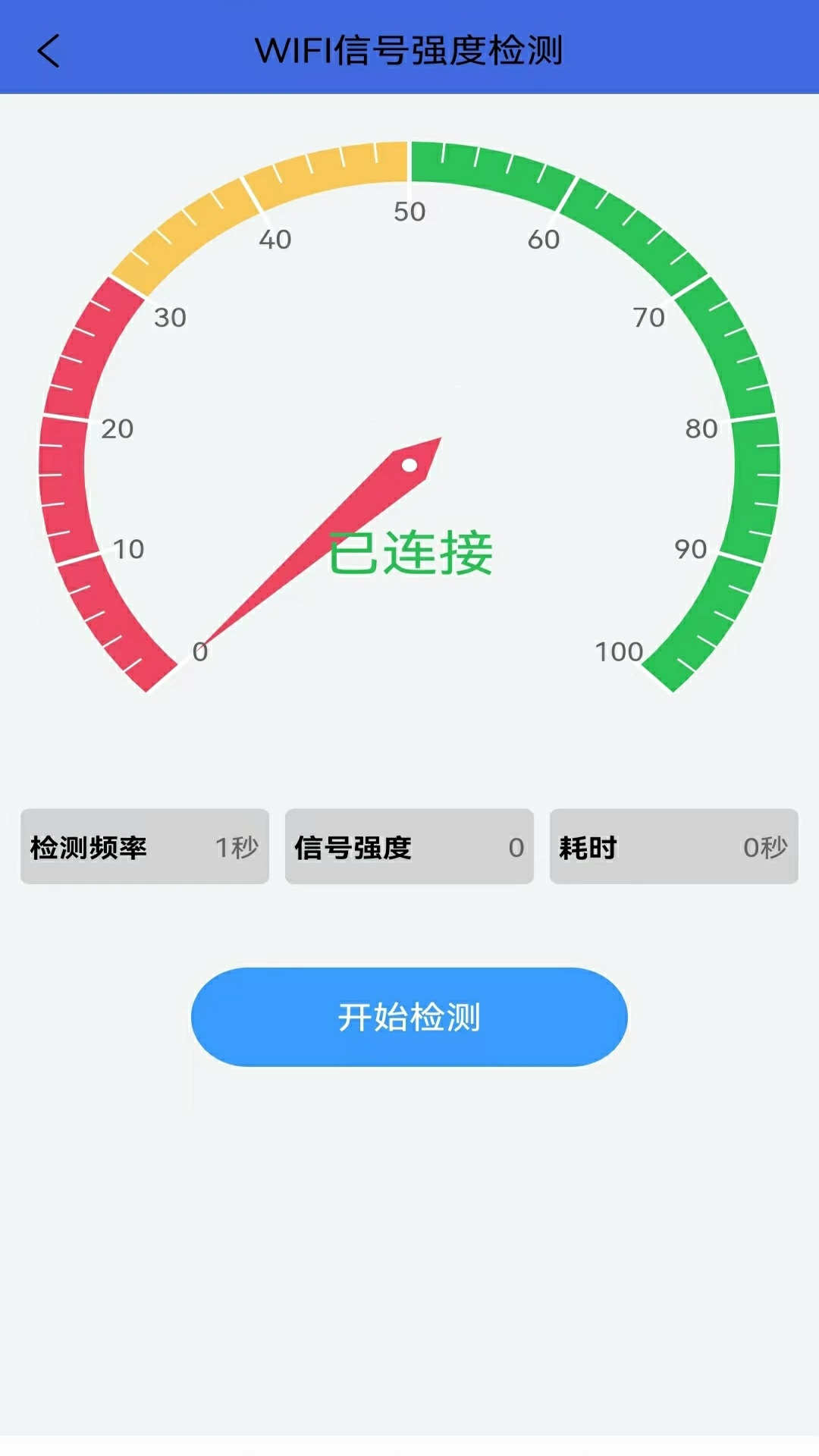Tap the 已连接 connection status text
Viewport: 819px width, 1456px height.
click(412, 551)
